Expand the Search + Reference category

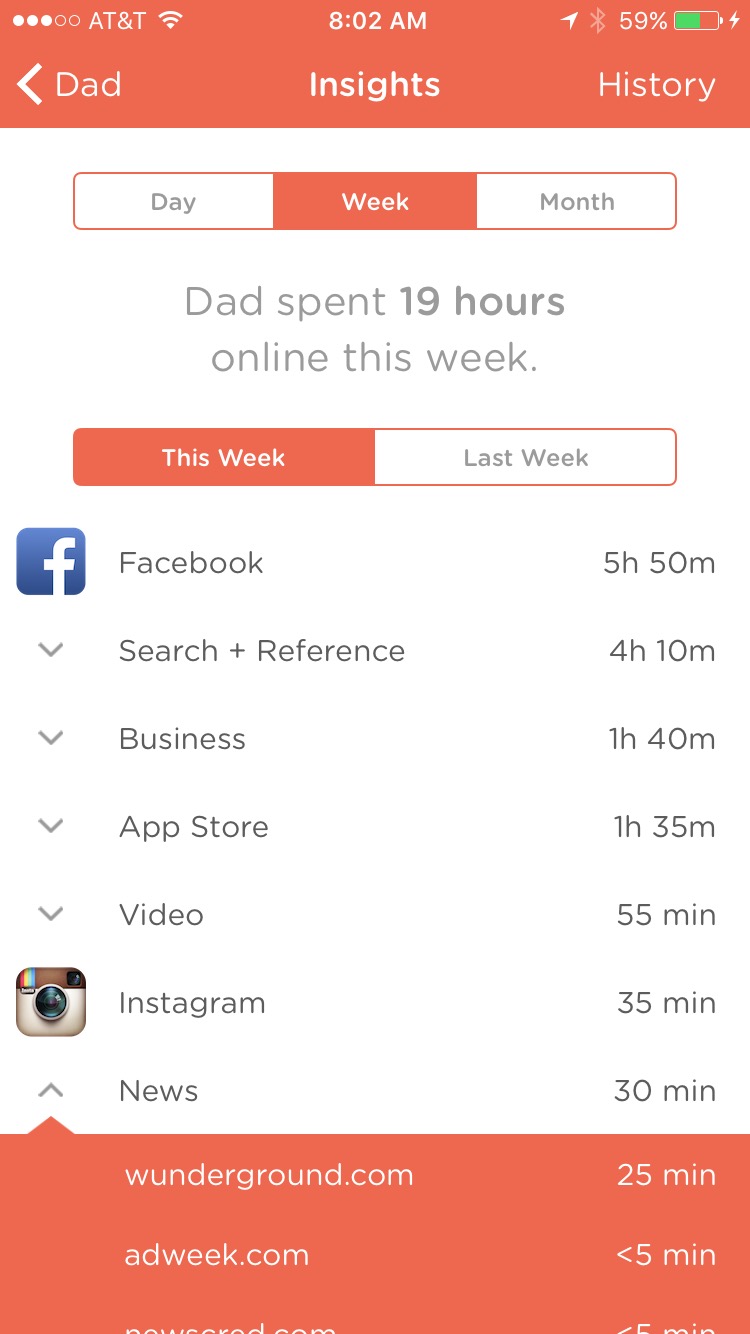(x=375, y=650)
